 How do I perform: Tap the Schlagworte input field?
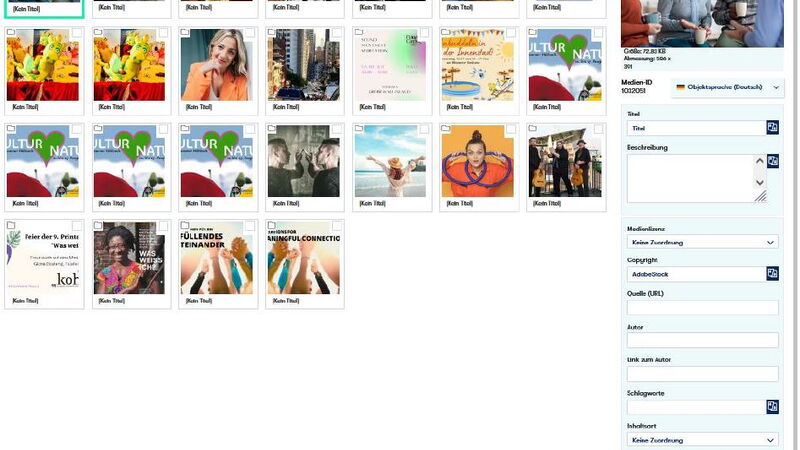(695, 407)
